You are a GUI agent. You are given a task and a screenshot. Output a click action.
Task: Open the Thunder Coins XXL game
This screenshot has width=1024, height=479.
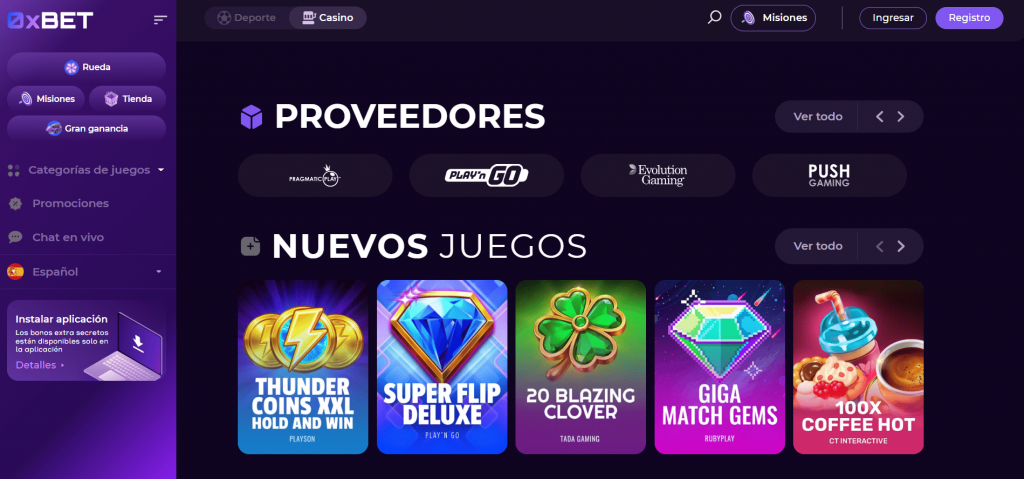point(302,367)
